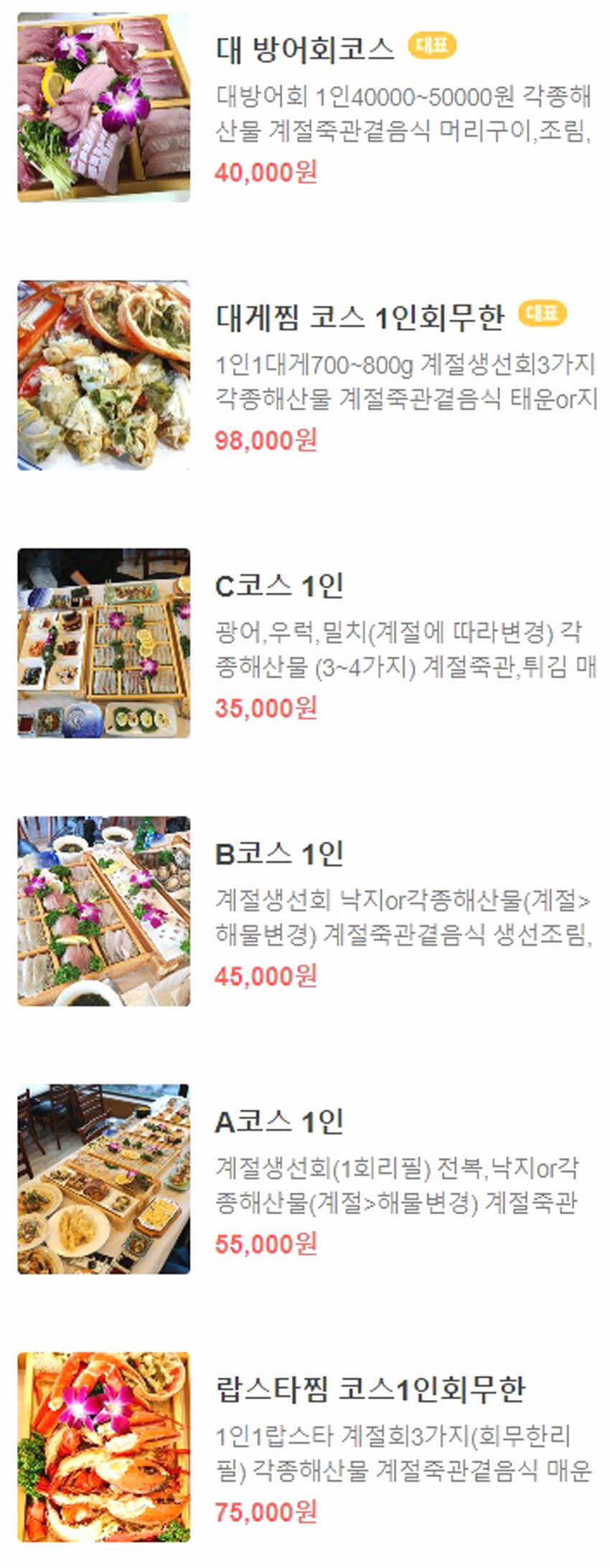Image resolution: width=610 pixels, height=1568 pixels.
Task: Open the 대 방어회코스 menu item
Action: pyautogui.click(x=305, y=50)
